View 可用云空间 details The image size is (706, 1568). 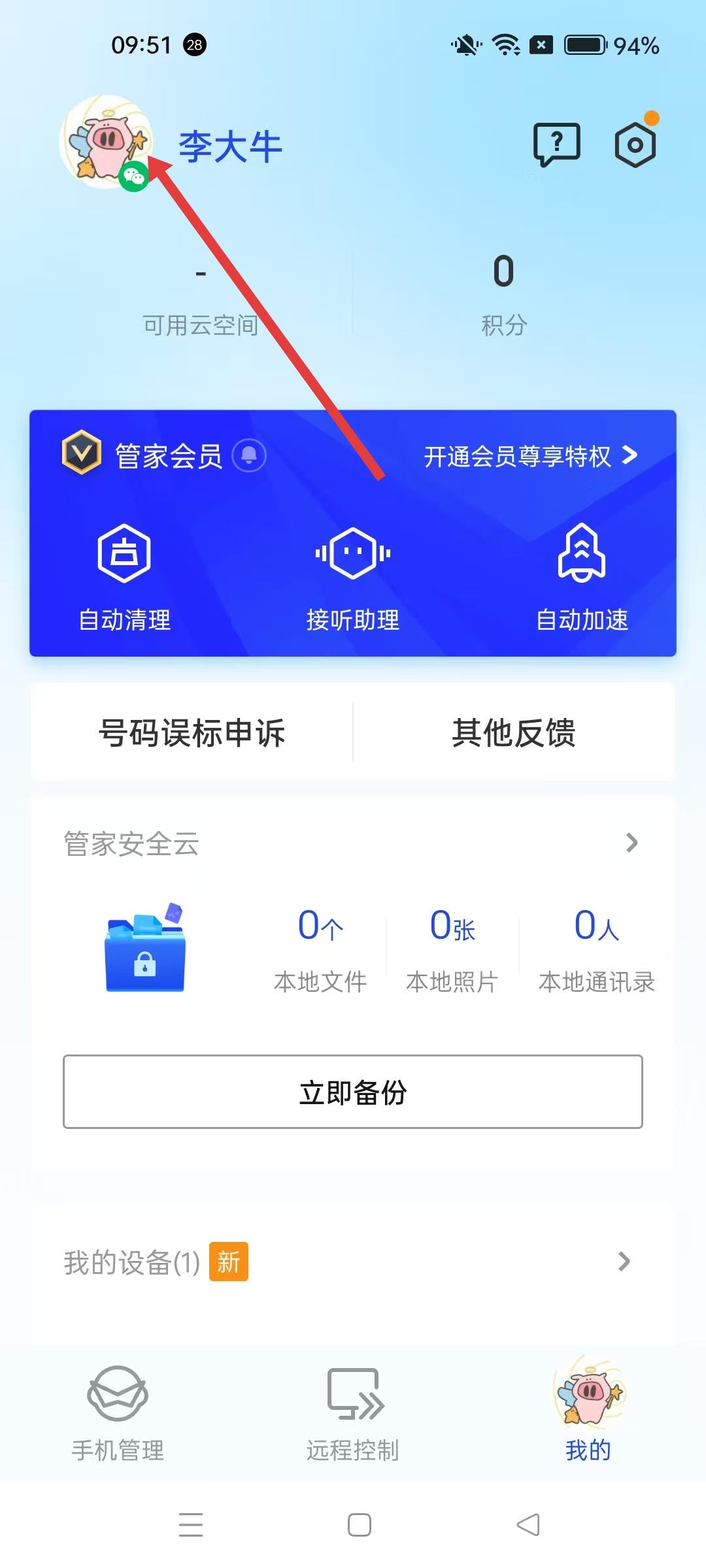coord(201,297)
